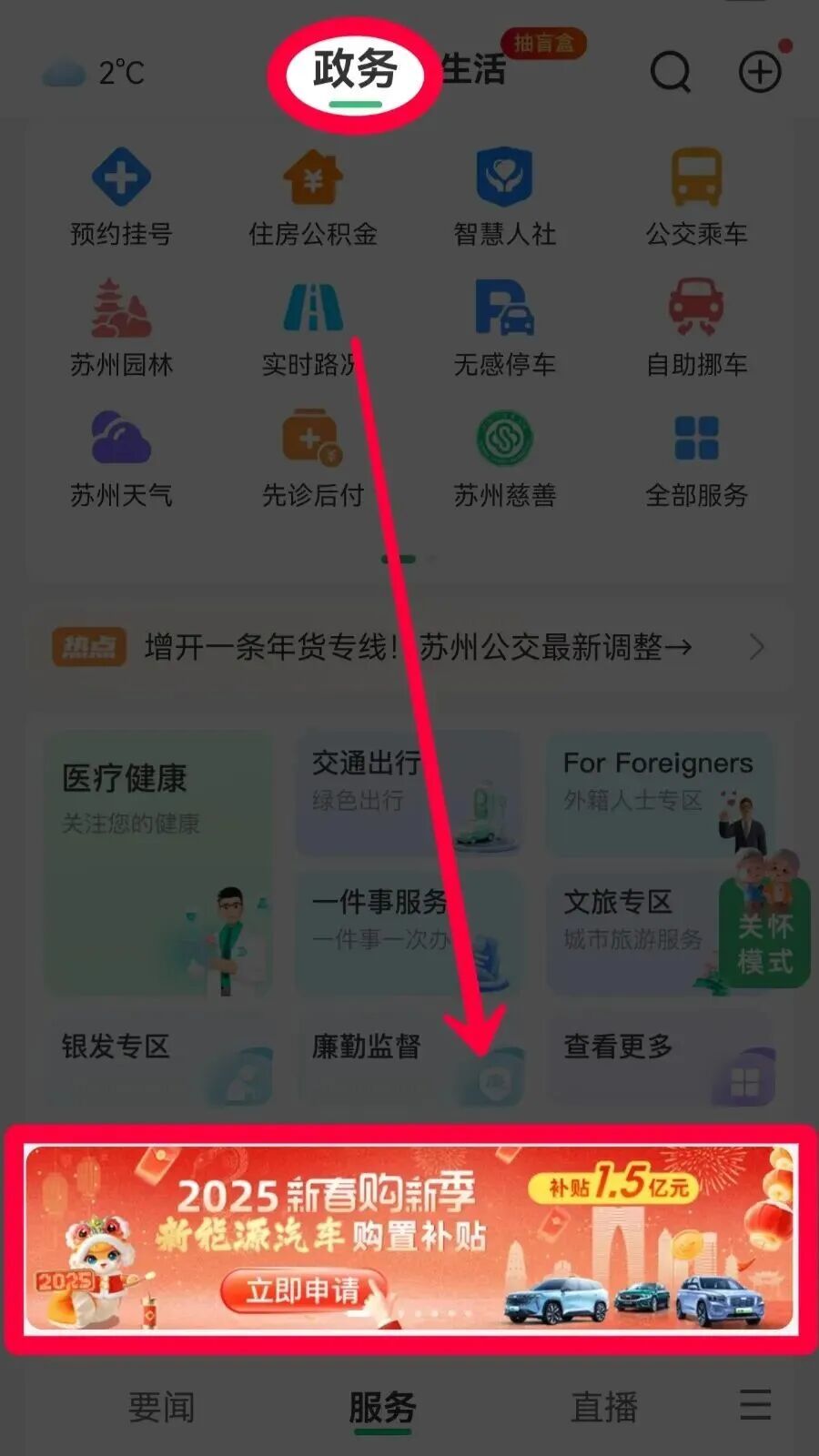Switch to the 要闻 bottom tab

pos(161,1407)
